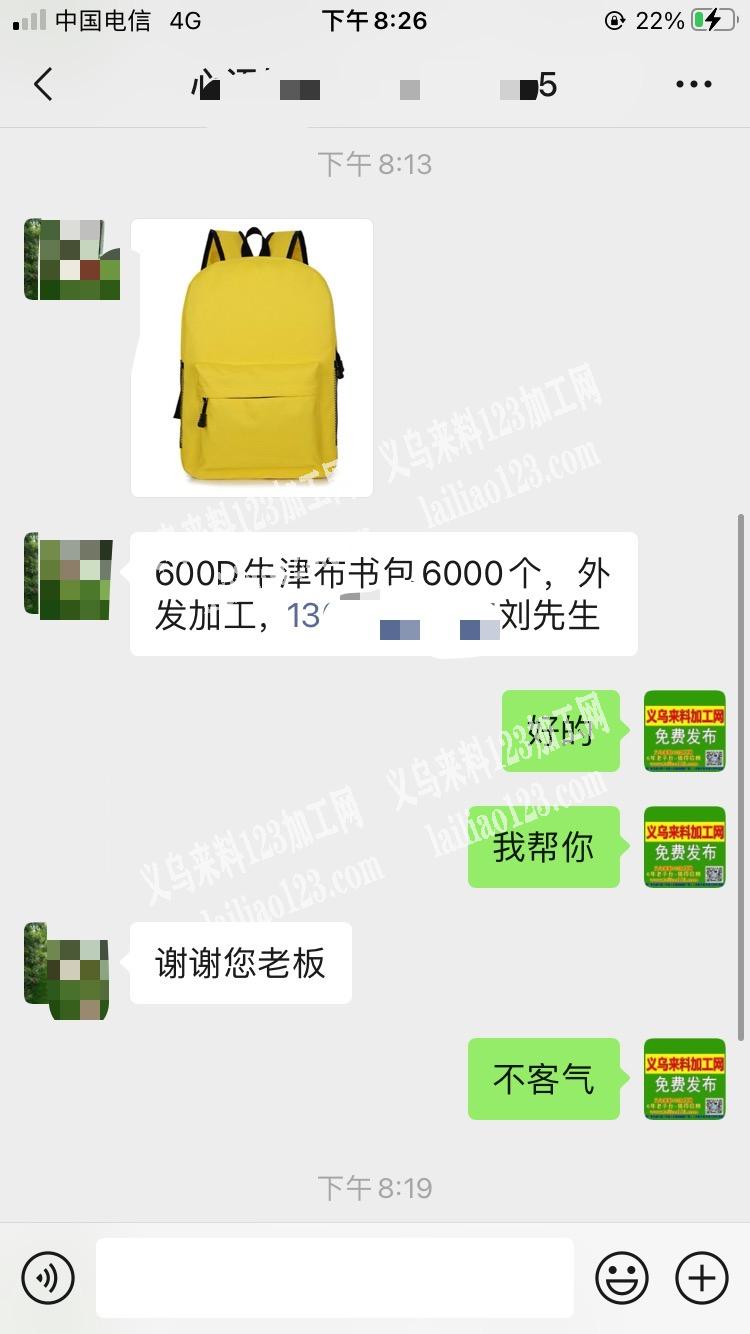Open the chat's three-dot menu
This screenshot has height=1334, width=750.
[693, 85]
